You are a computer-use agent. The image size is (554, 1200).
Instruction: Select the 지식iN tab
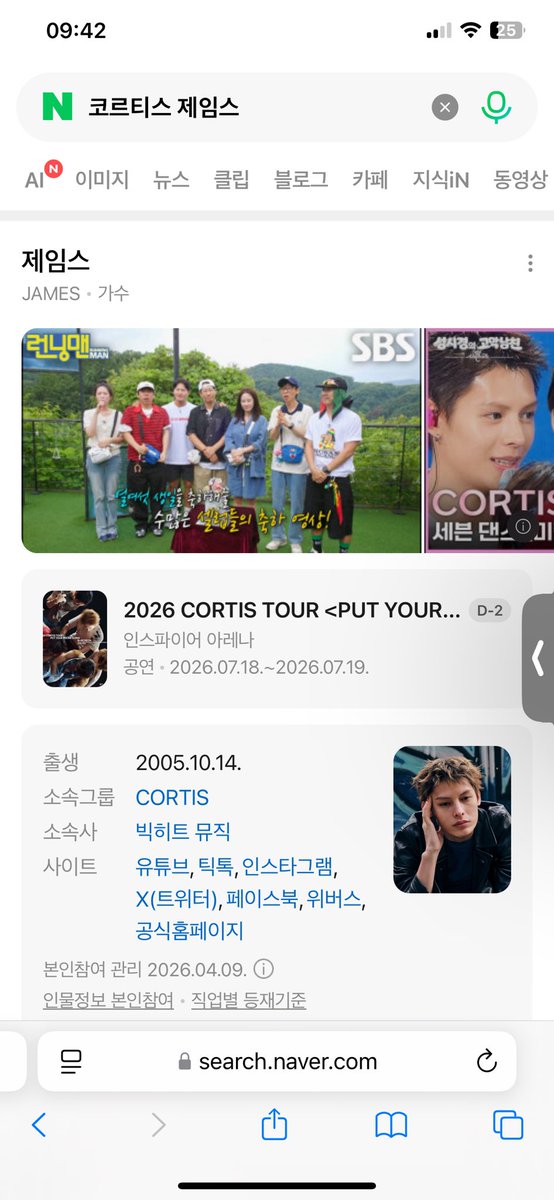(x=440, y=180)
